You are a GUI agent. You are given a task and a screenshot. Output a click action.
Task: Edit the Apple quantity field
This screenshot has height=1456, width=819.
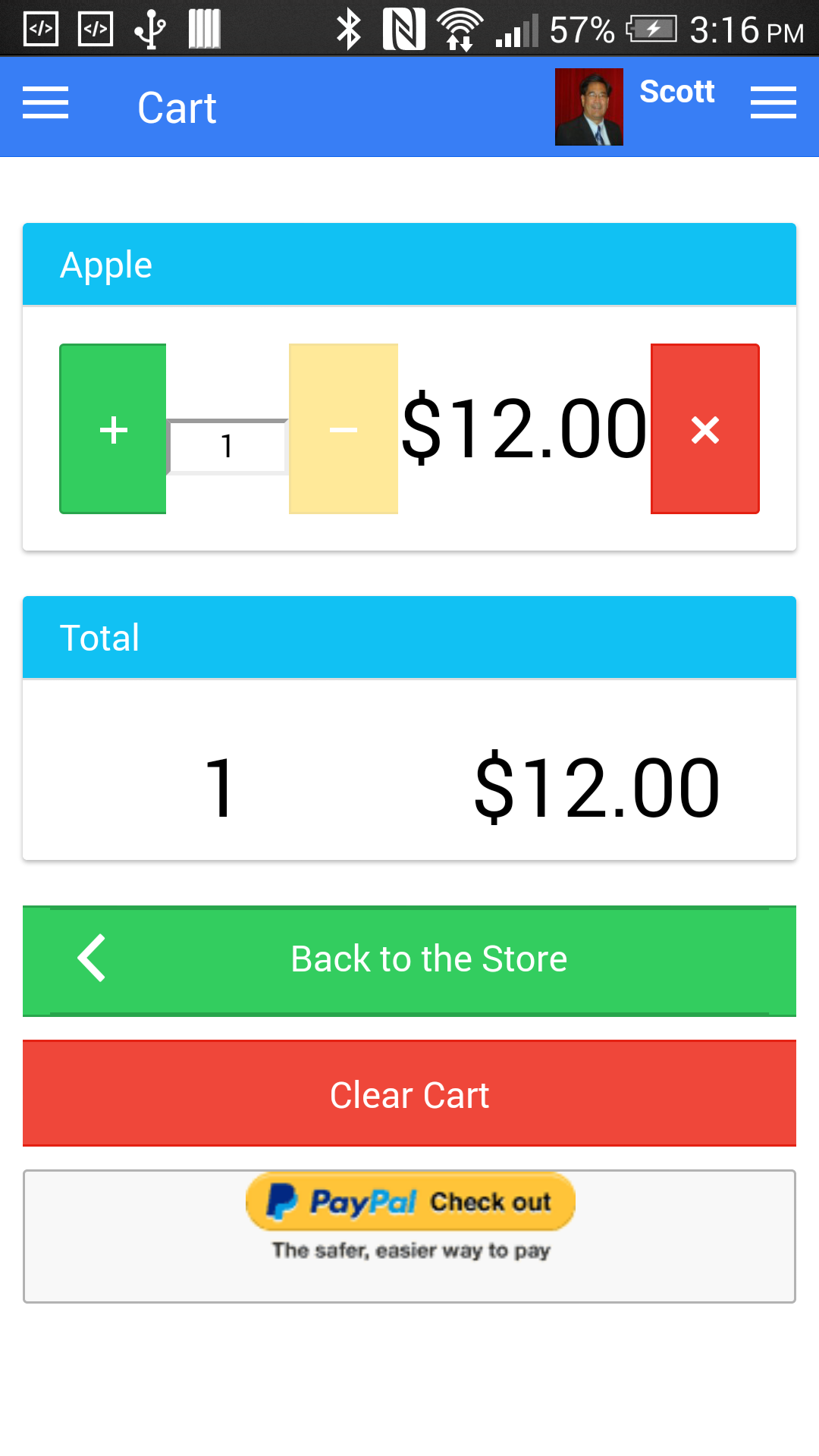(x=227, y=447)
